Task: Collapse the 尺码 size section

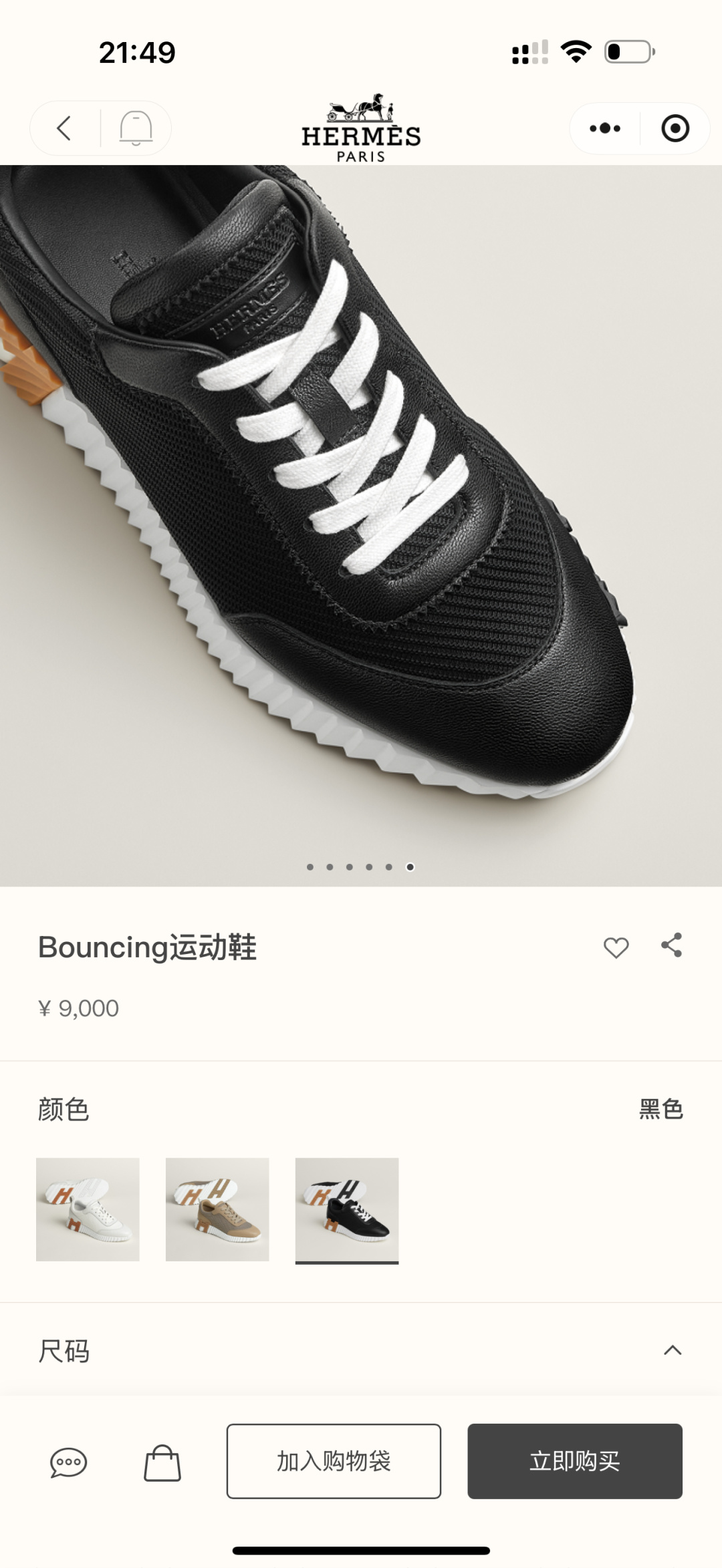Action: pos(672,1350)
